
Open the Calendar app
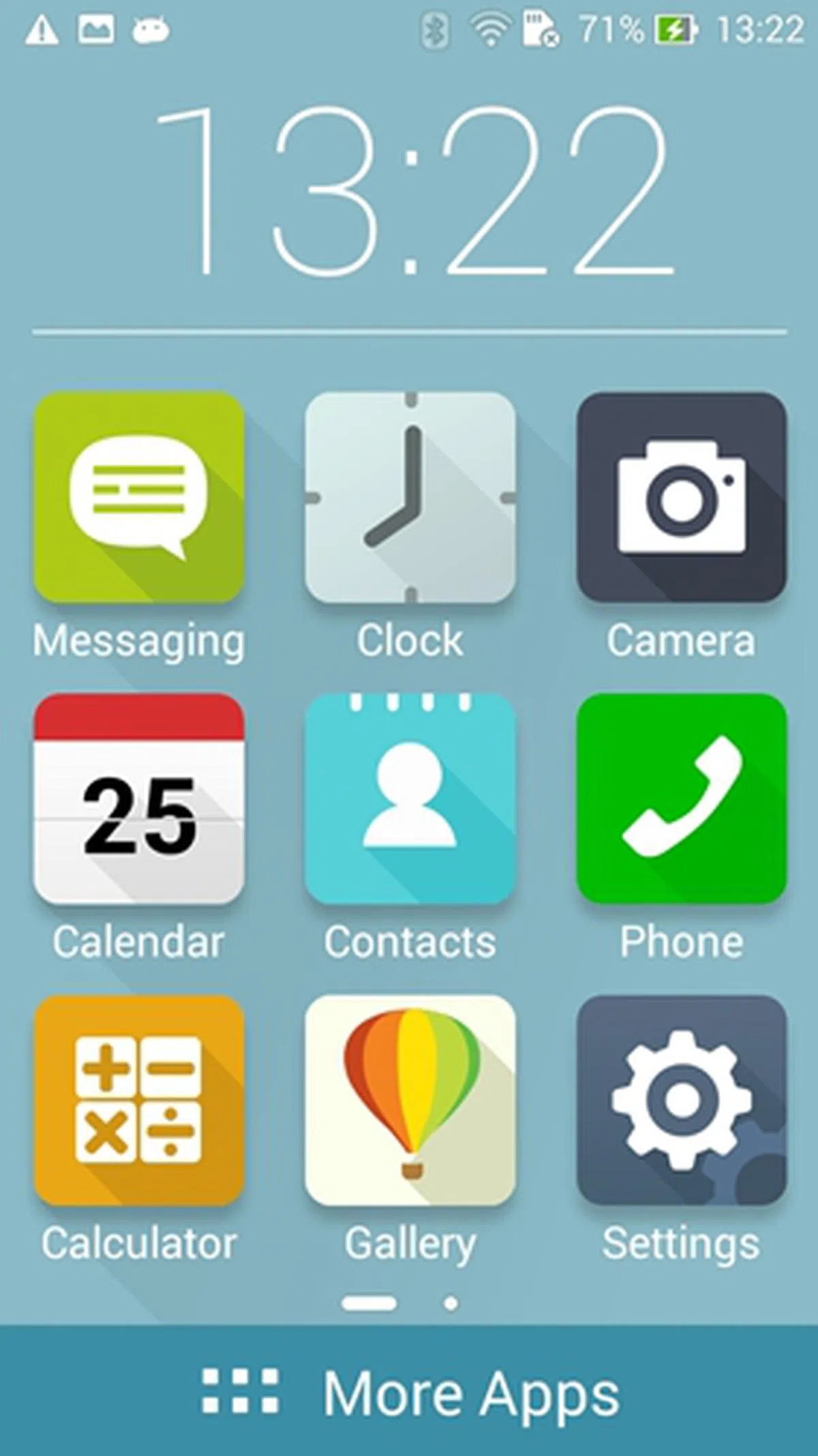(139, 799)
